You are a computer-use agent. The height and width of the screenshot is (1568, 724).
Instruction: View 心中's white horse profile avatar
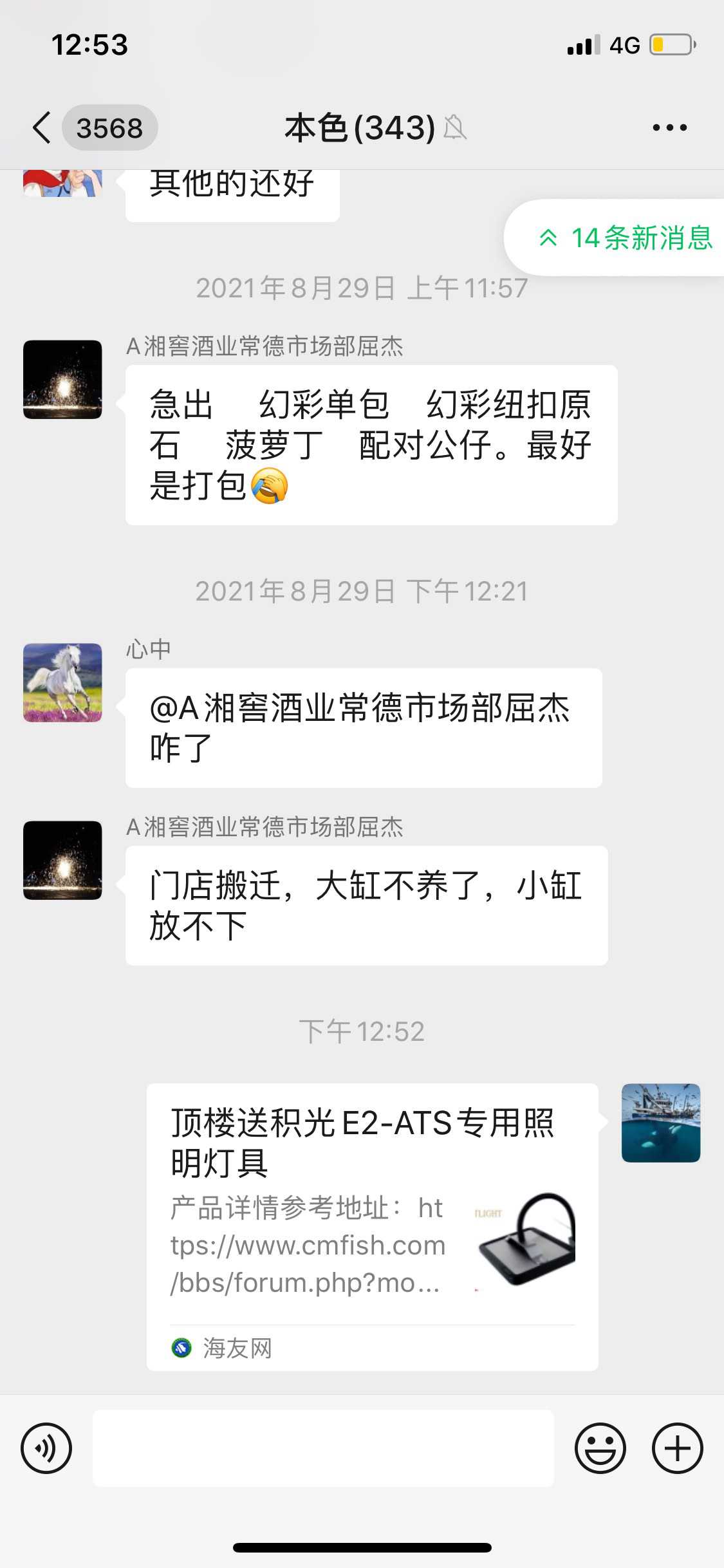62,682
